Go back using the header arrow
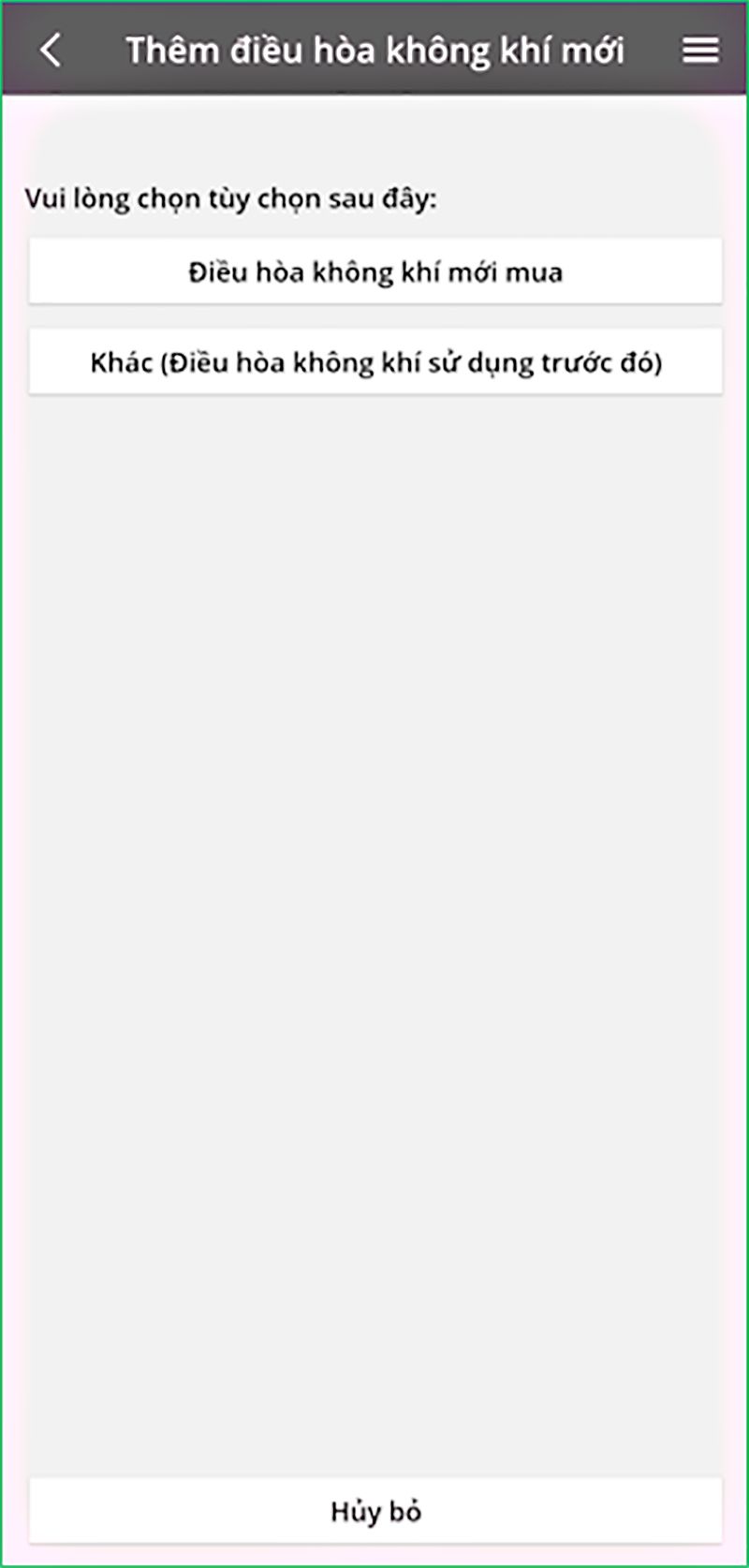Viewport: 749px width, 1568px height. (51, 50)
